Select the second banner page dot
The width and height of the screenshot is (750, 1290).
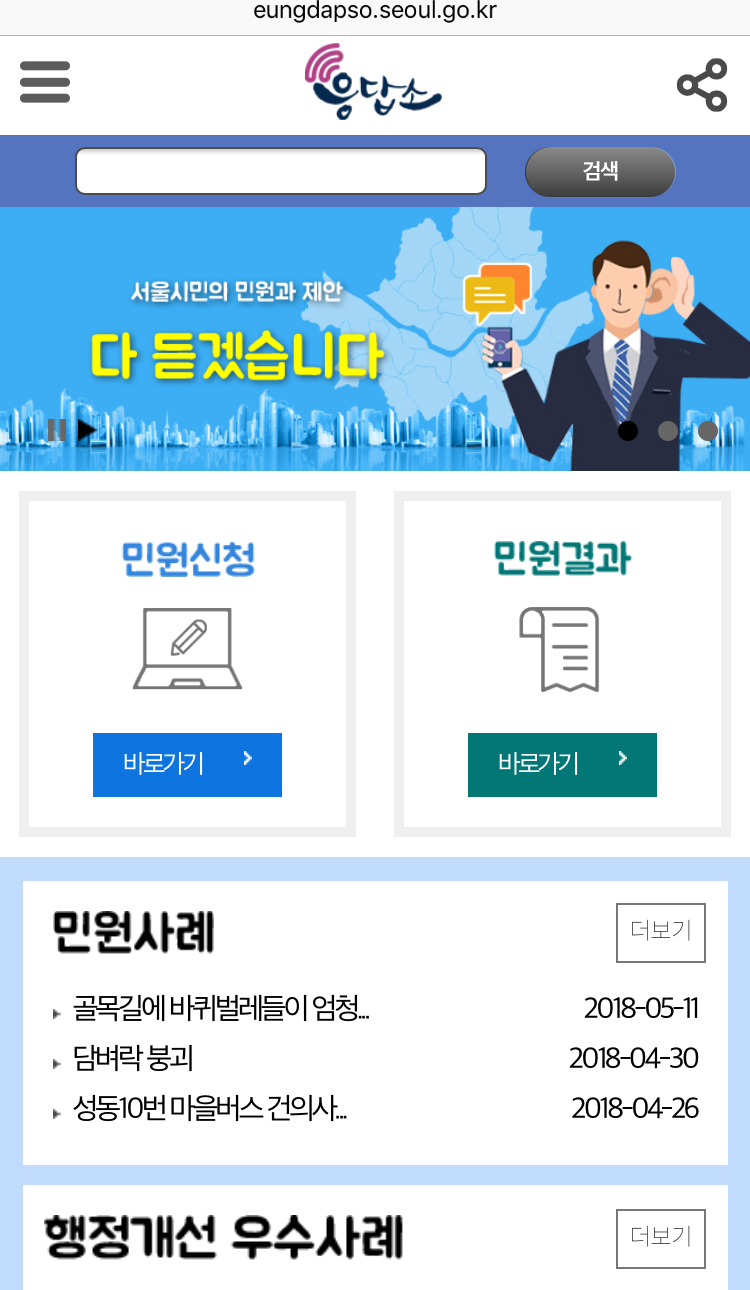click(x=668, y=431)
